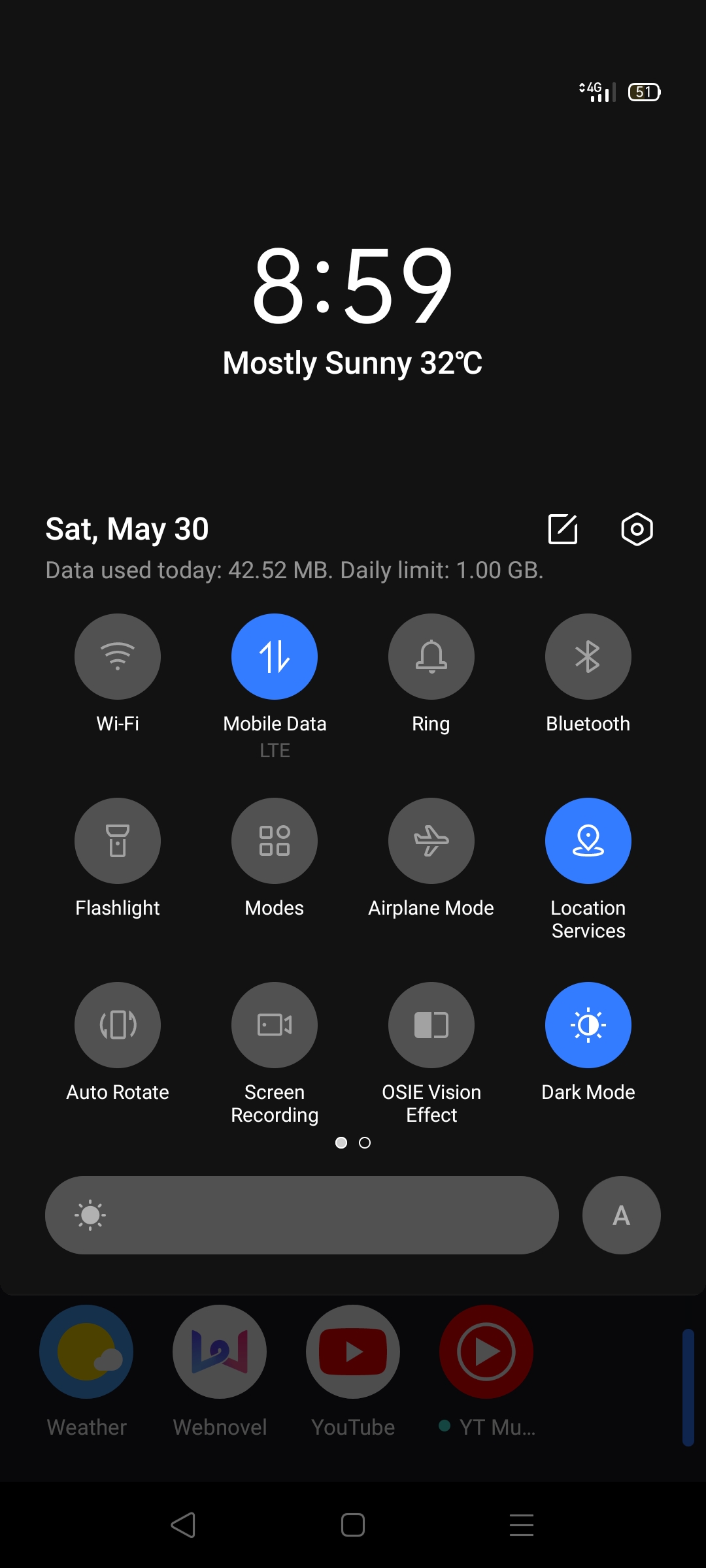Open system settings via the gear icon

pyautogui.click(x=637, y=529)
